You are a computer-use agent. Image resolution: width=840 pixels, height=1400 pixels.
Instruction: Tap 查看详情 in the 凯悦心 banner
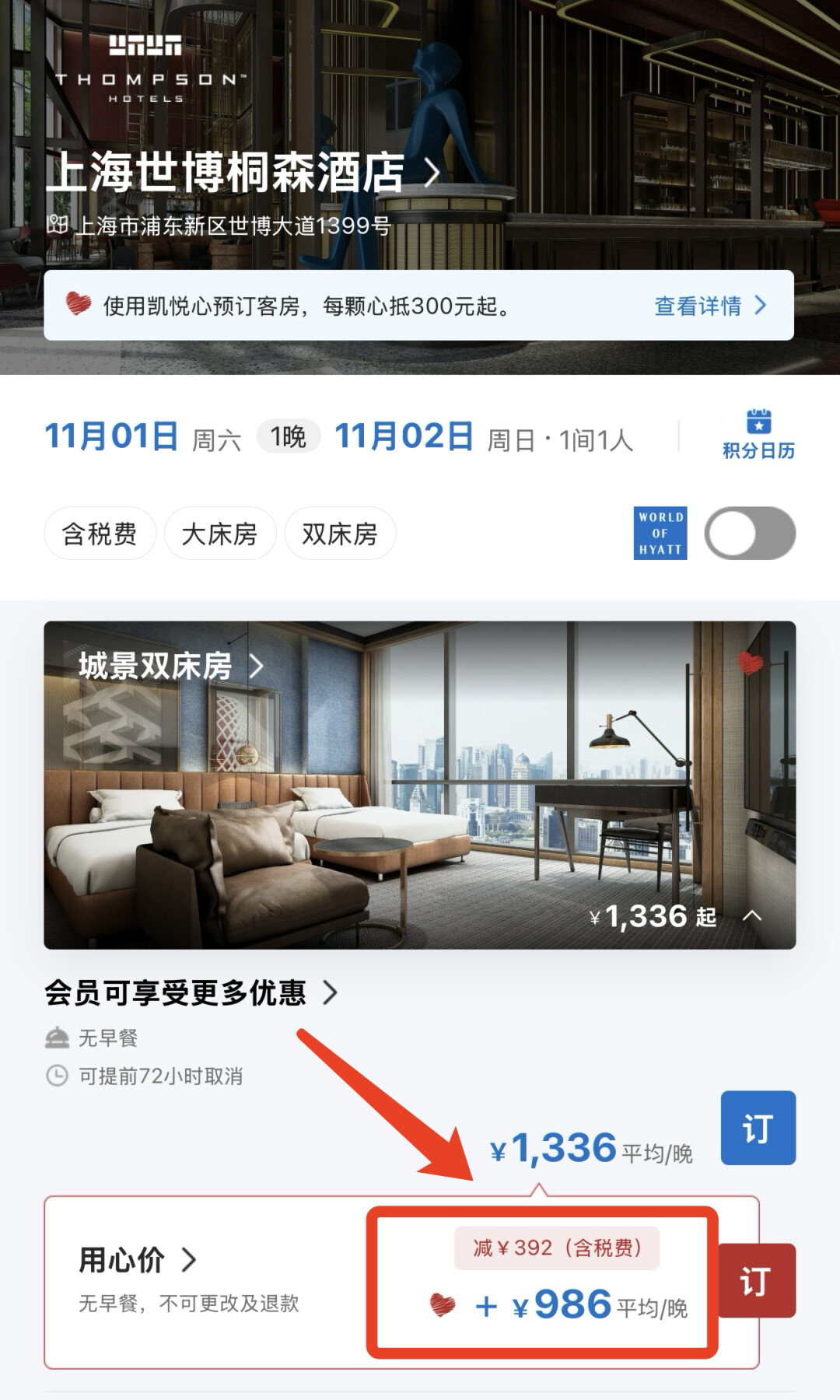[x=709, y=306]
